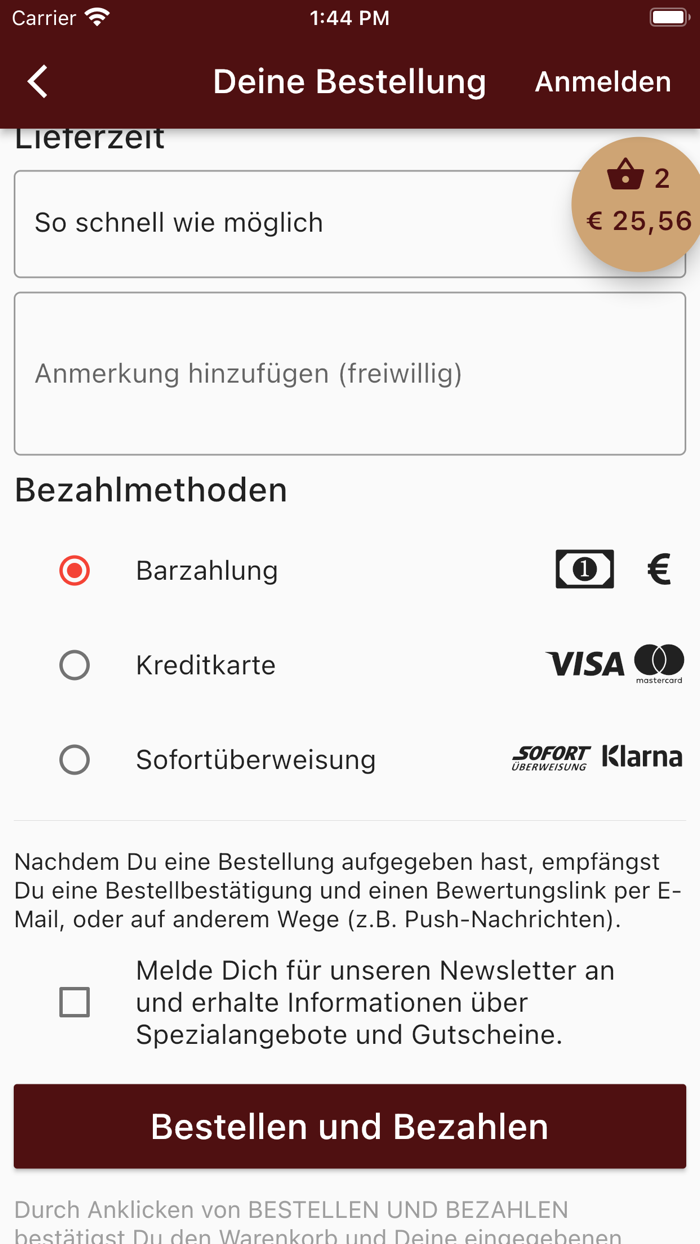Select Barzahlung as payment method
The image size is (700, 1244).
(x=75, y=571)
